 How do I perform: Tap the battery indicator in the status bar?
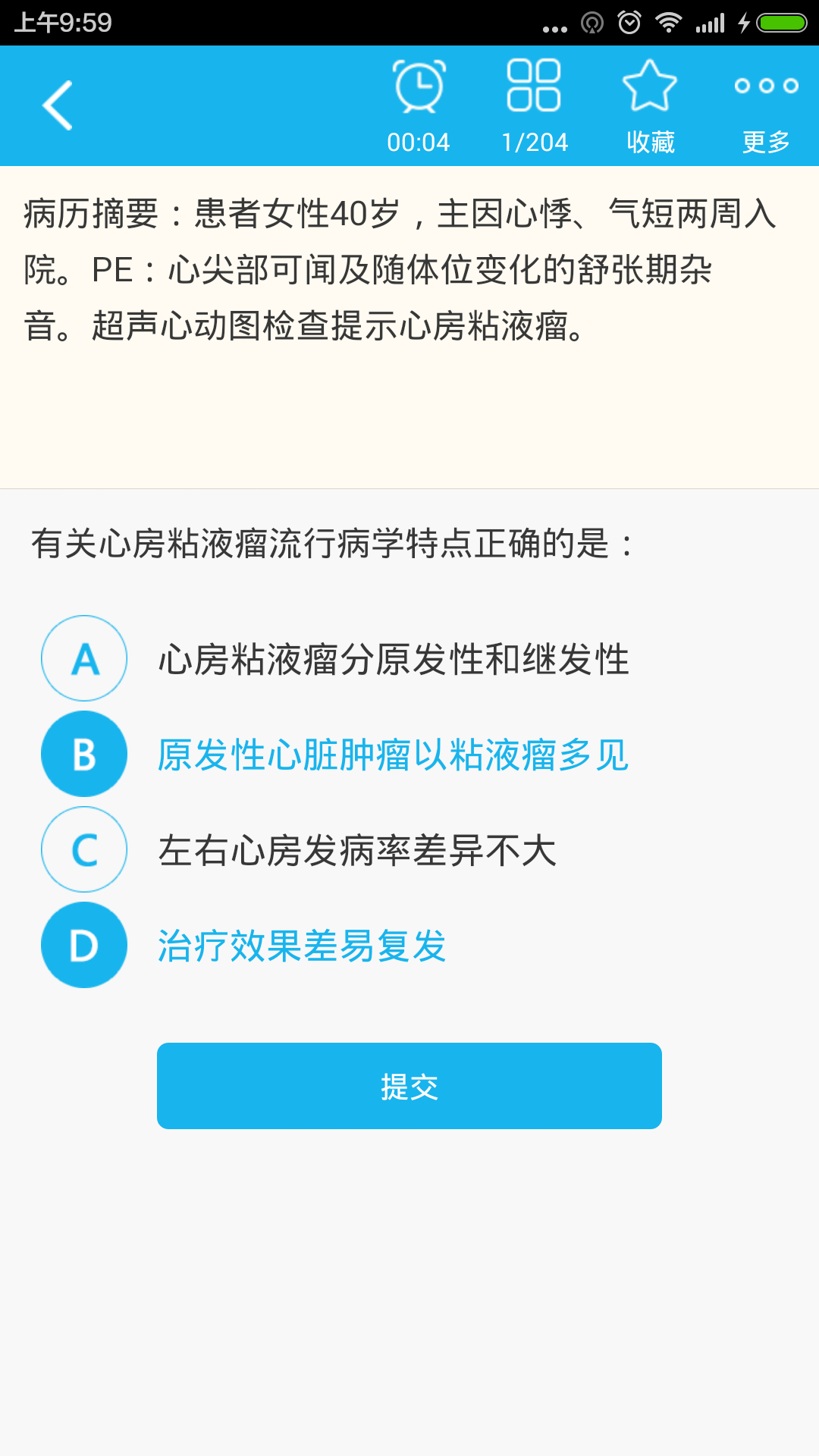point(781,22)
